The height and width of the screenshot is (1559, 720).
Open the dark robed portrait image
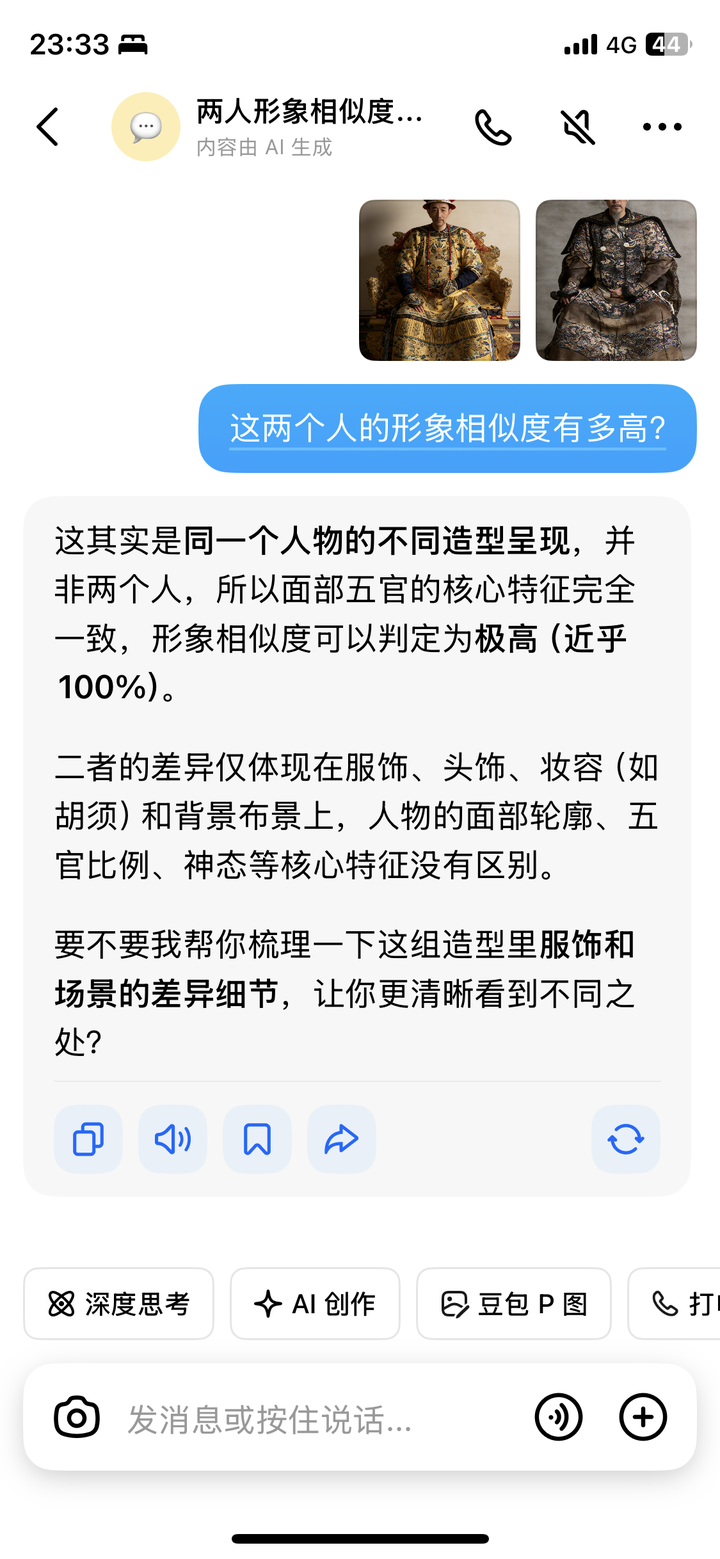616,280
